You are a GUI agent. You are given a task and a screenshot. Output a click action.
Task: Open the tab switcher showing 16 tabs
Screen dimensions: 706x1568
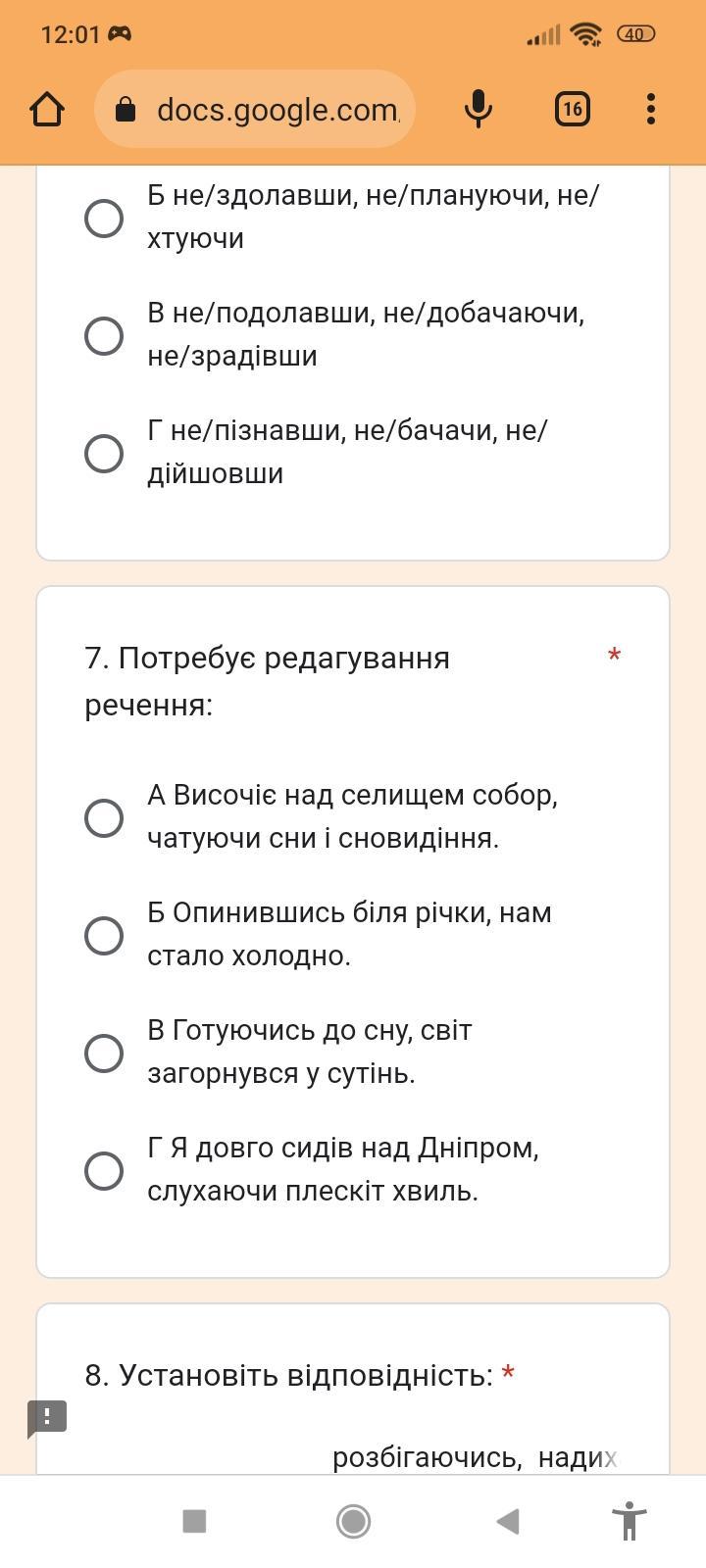tap(573, 109)
